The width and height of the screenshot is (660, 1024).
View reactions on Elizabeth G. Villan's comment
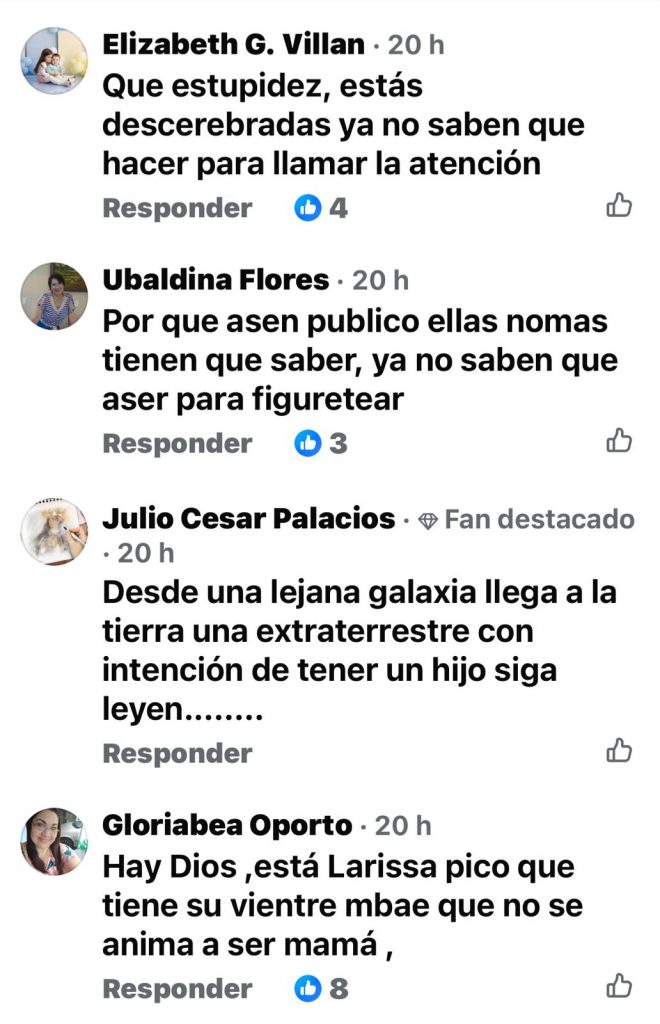click(321, 208)
